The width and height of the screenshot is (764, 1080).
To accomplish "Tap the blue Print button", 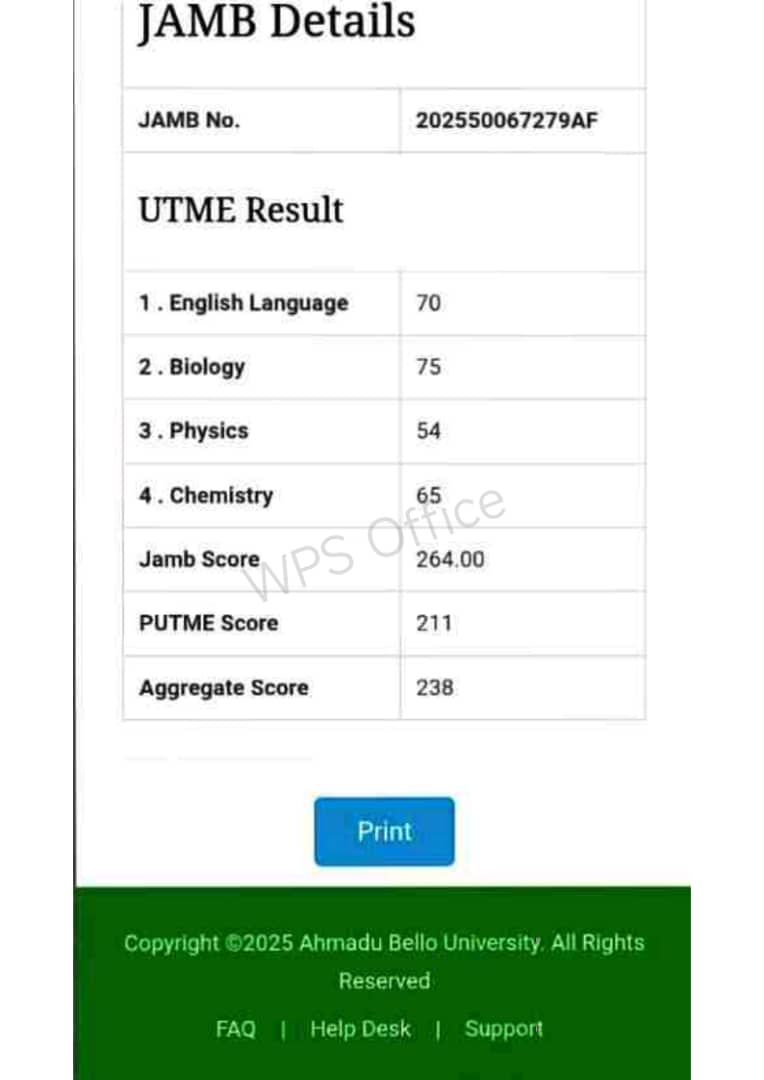I will [384, 831].
